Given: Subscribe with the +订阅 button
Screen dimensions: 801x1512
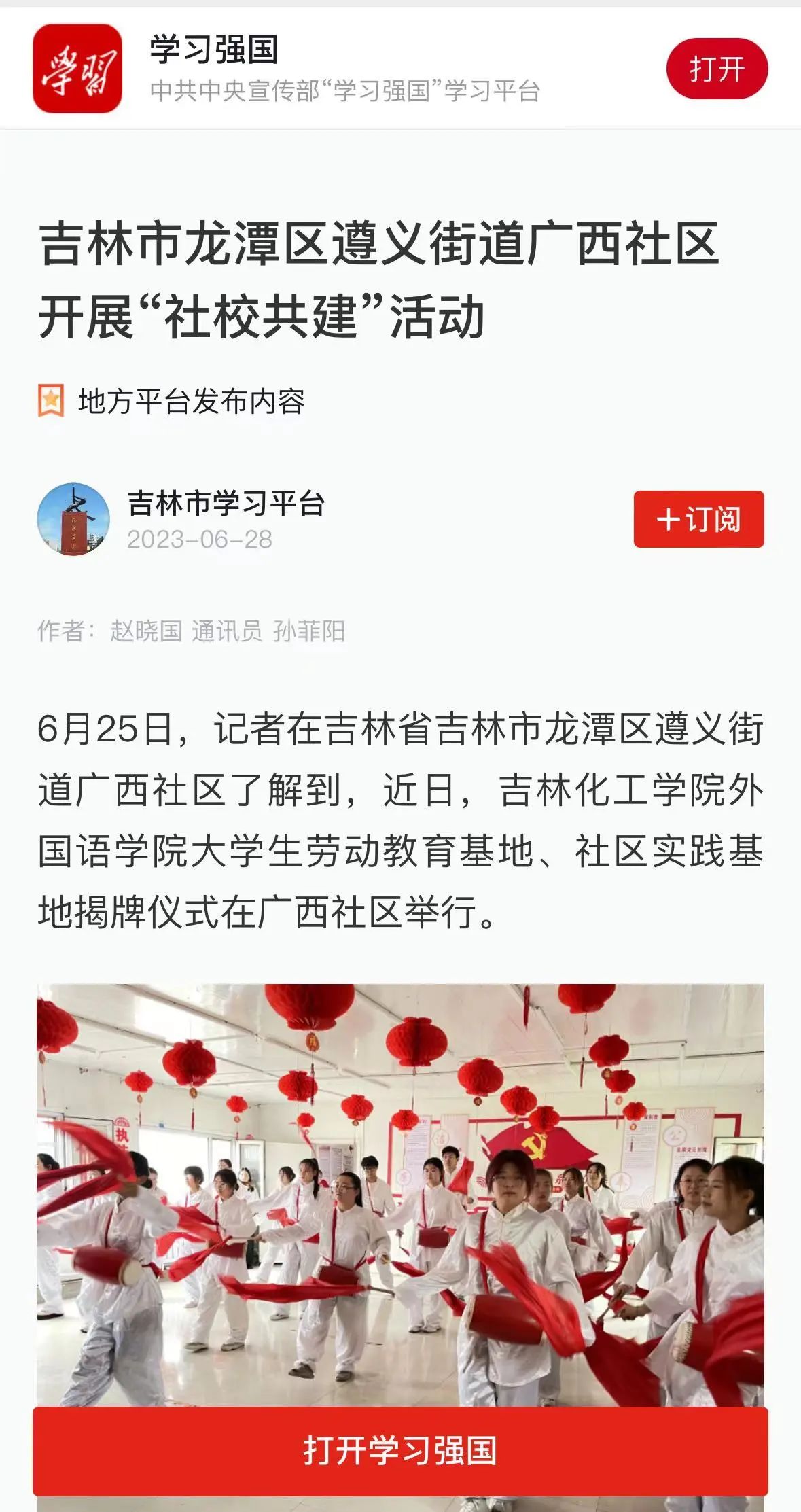Looking at the screenshot, I should (x=698, y=519).
